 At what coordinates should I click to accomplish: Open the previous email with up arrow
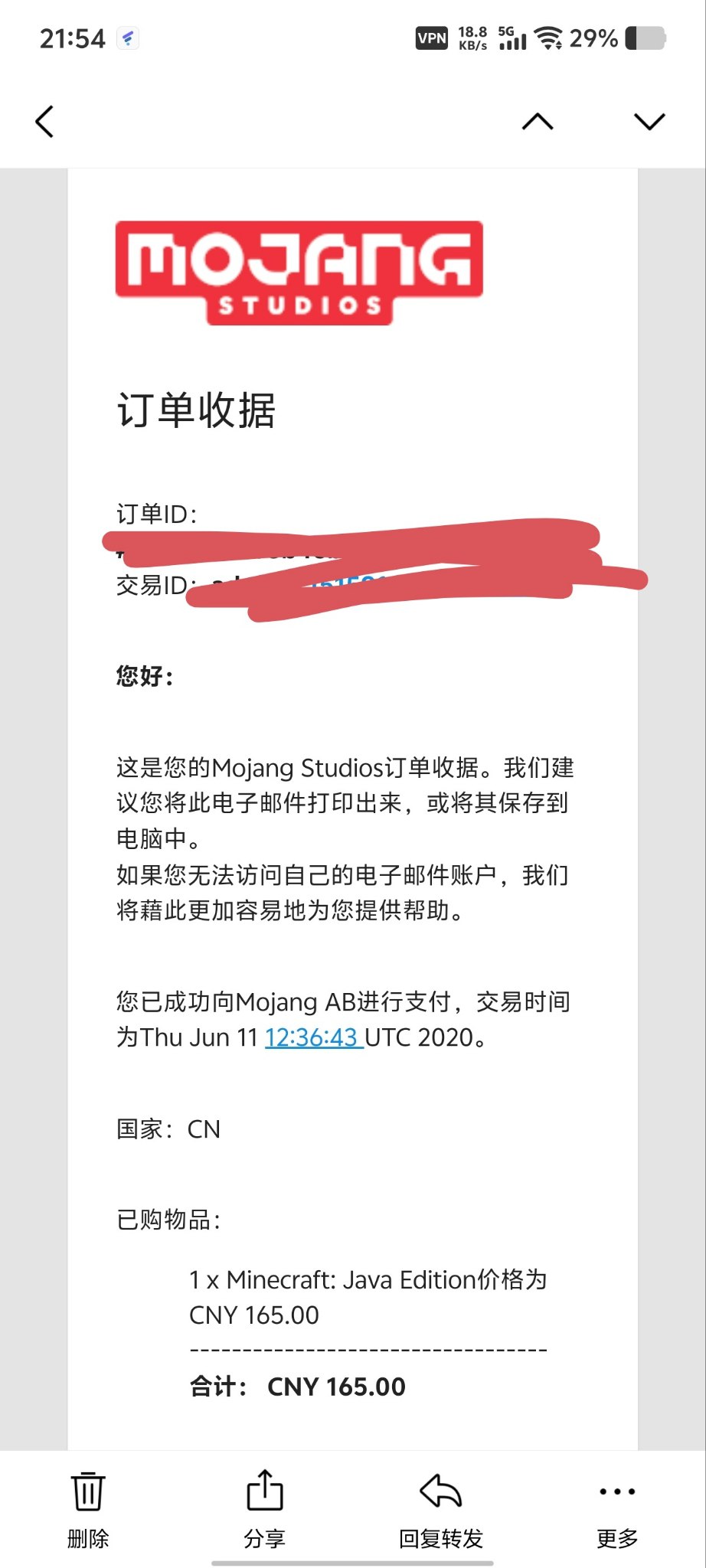(x=538, y=122)
